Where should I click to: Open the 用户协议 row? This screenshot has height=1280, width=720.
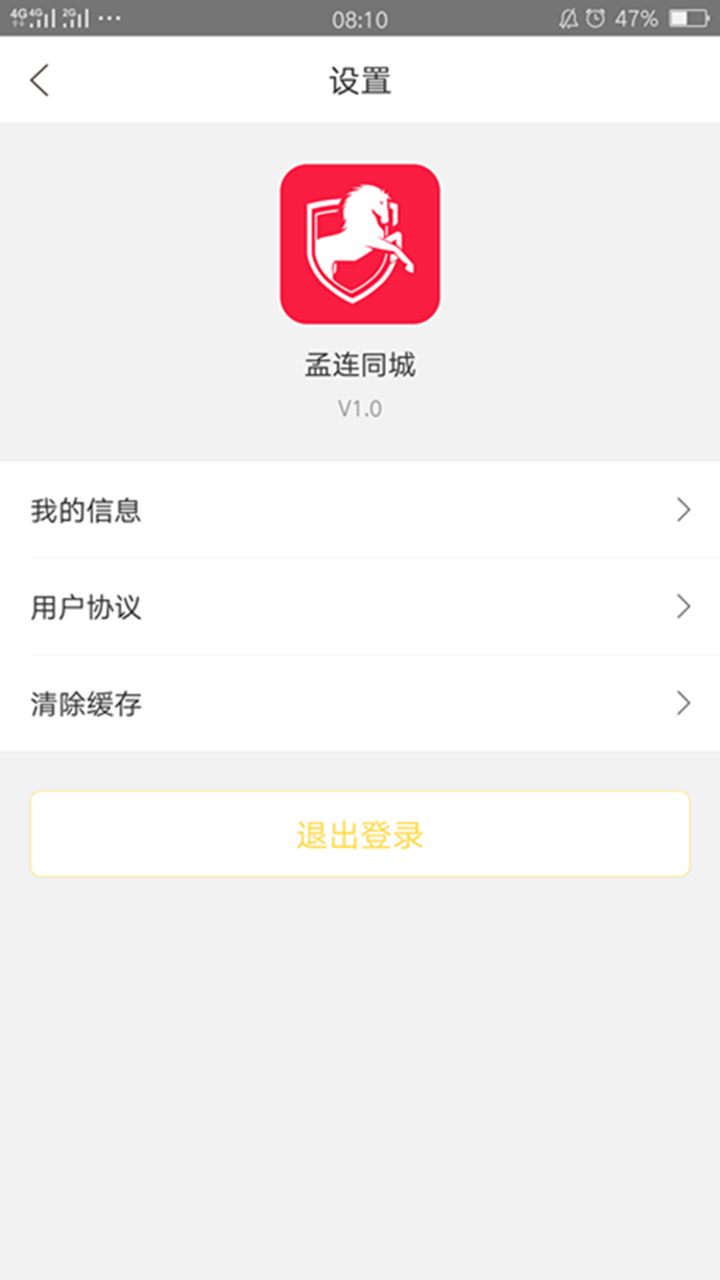[x=360, y=607]
